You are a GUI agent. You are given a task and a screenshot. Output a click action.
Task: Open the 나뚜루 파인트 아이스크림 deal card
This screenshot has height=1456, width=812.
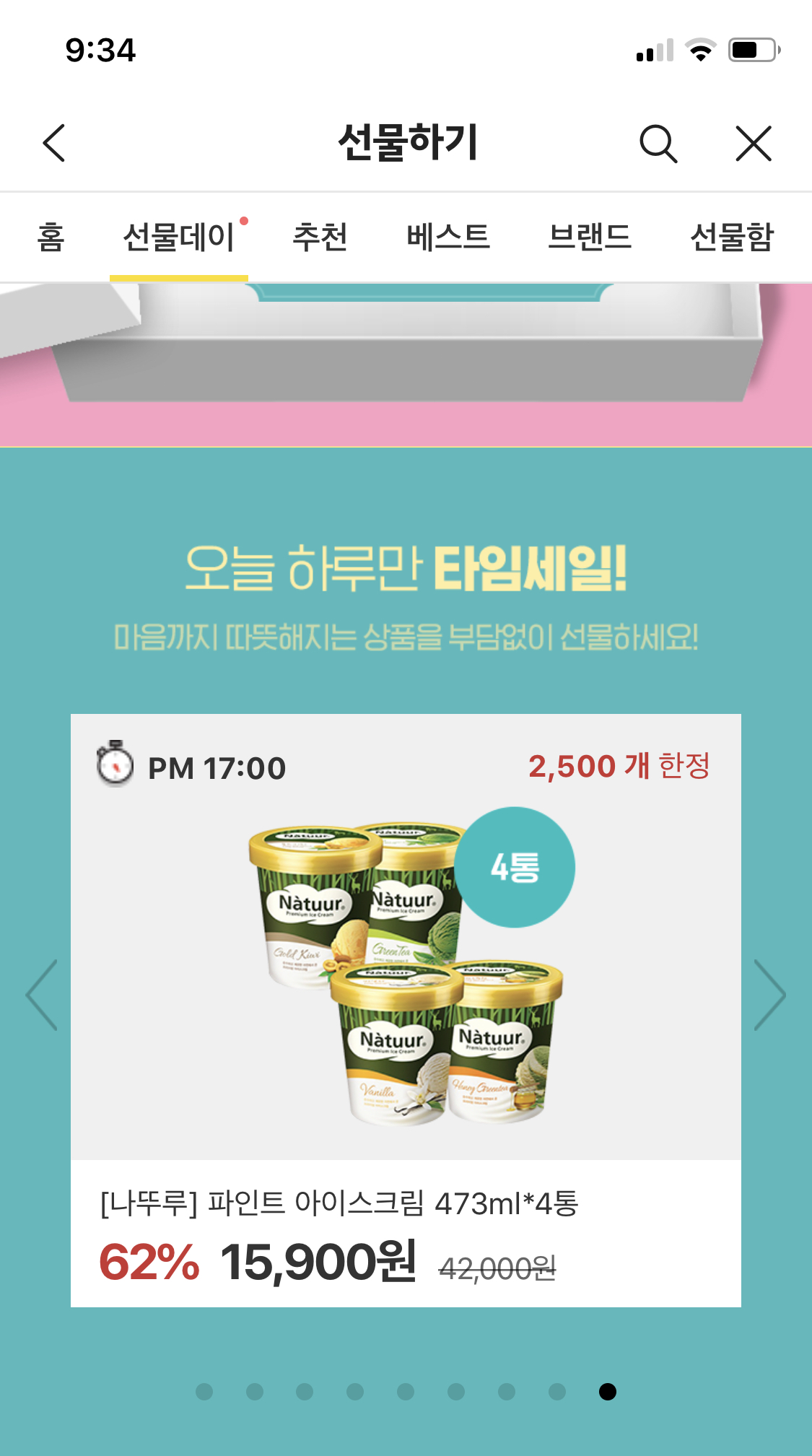pyautogui.click(x=406, y=1011)
